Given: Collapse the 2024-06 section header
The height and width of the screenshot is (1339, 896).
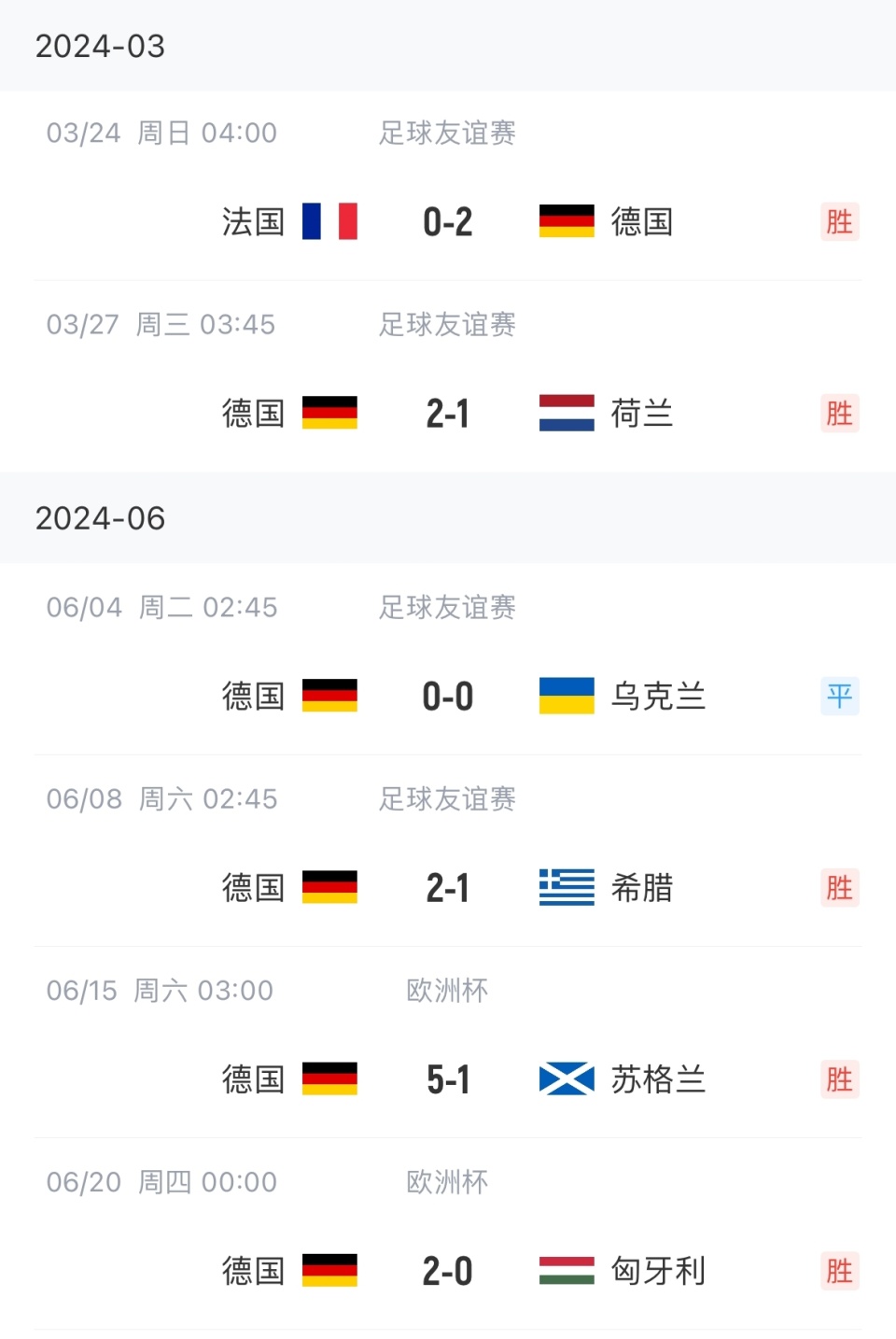Looking at the screenshot, I should (x=100, y=518).
